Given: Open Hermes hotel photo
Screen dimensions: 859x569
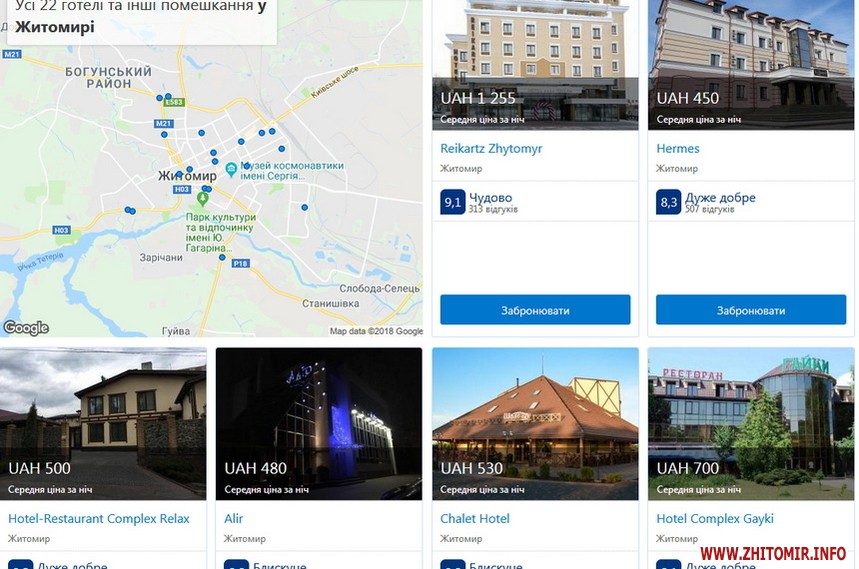Looking at the screenshot, I should click(751, 50).
